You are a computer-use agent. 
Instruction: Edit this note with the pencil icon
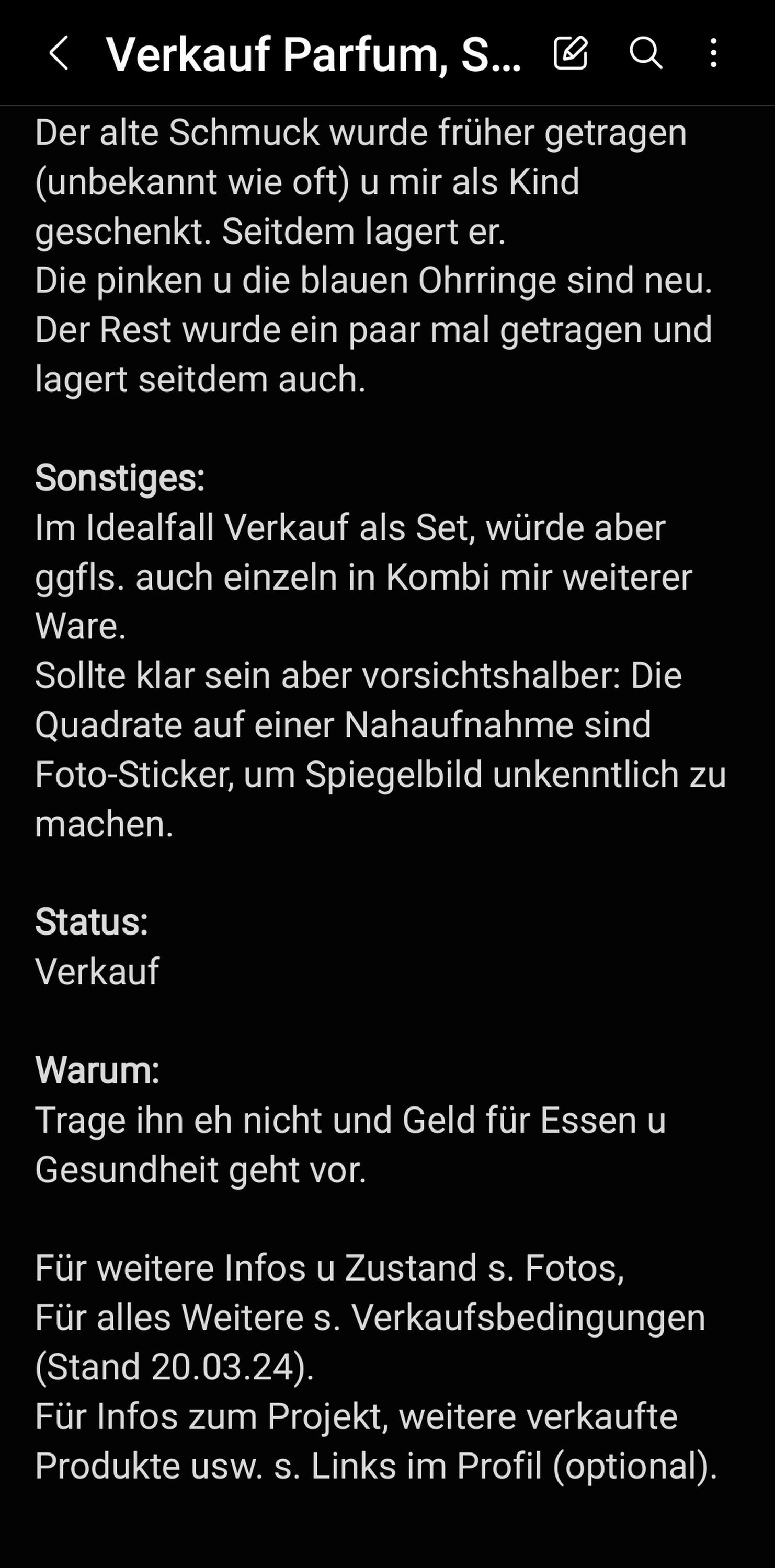tap(571, 52)
